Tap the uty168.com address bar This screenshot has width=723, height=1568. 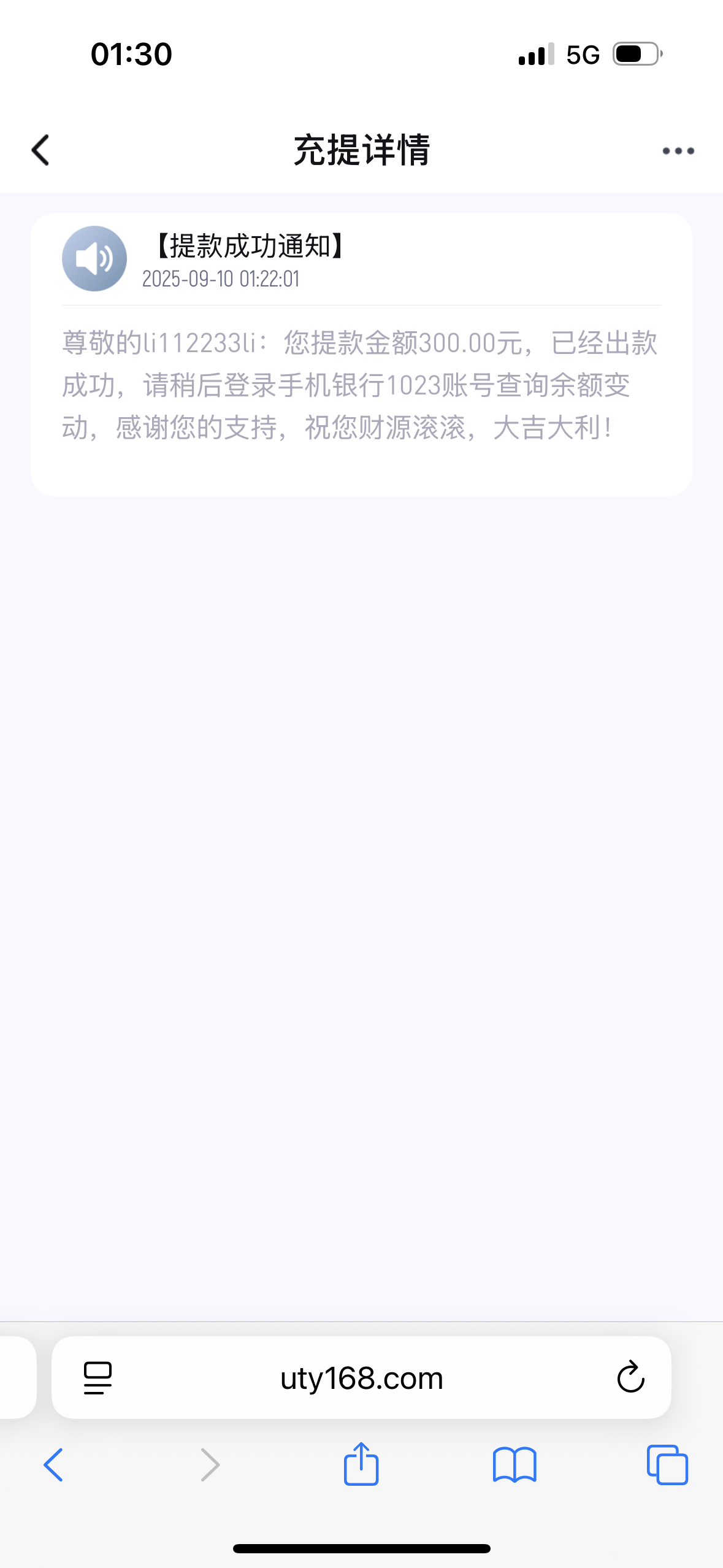pyautogui.click(x=361, y=1378)
